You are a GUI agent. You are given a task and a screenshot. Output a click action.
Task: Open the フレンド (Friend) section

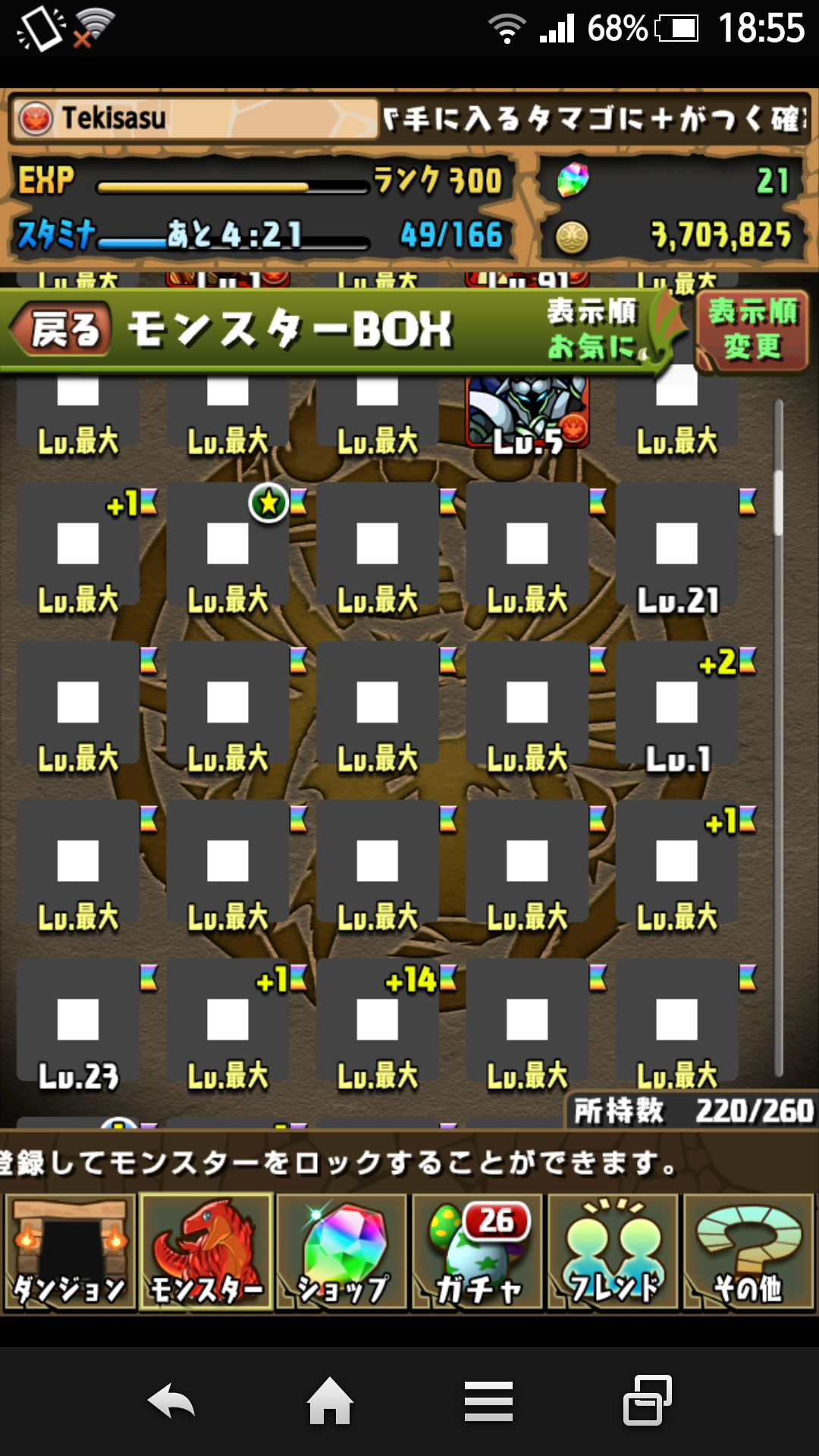click(613, 1251)
